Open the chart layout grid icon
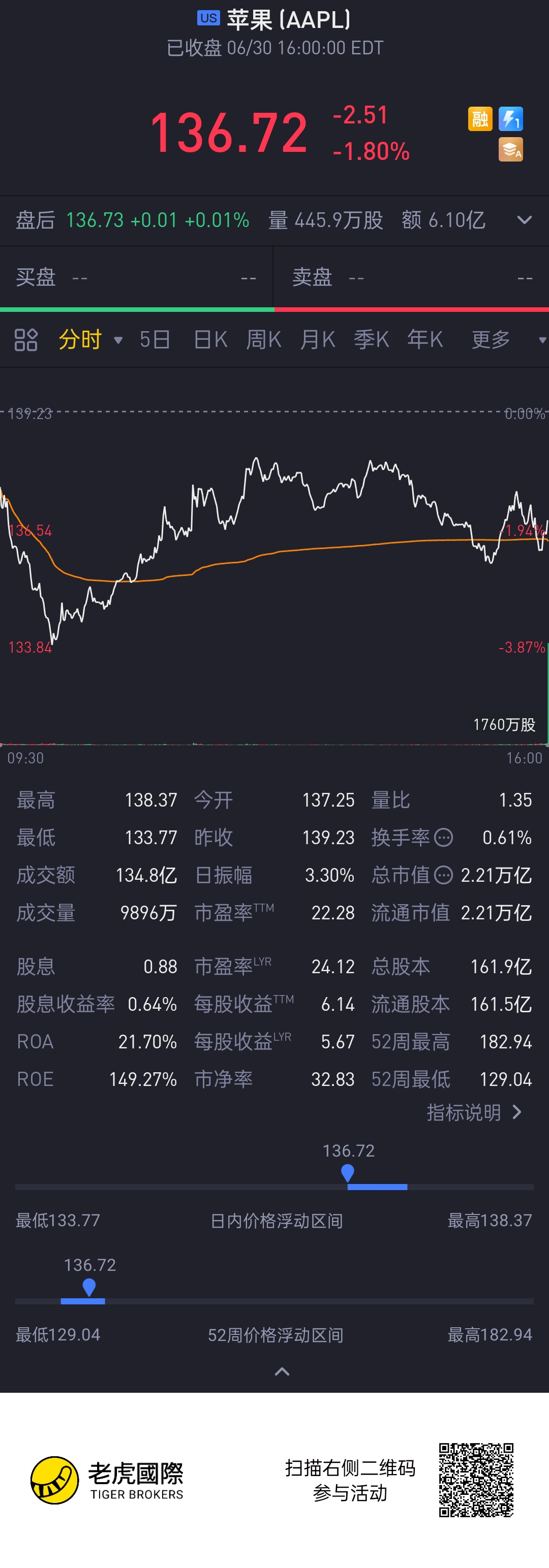 pos(26,340)
